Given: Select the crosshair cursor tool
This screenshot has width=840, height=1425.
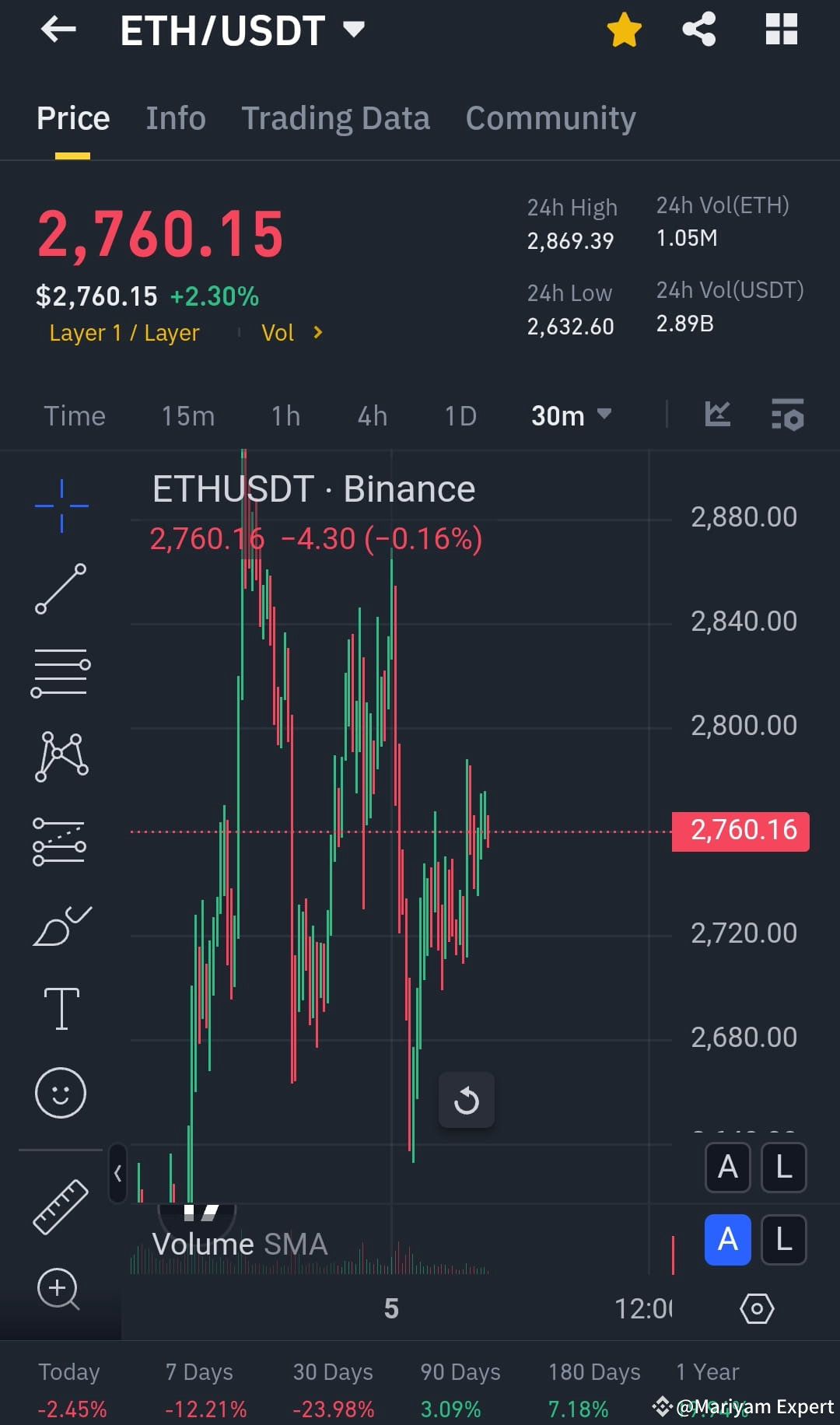Looking at the screenshot, I should point(60,506).
